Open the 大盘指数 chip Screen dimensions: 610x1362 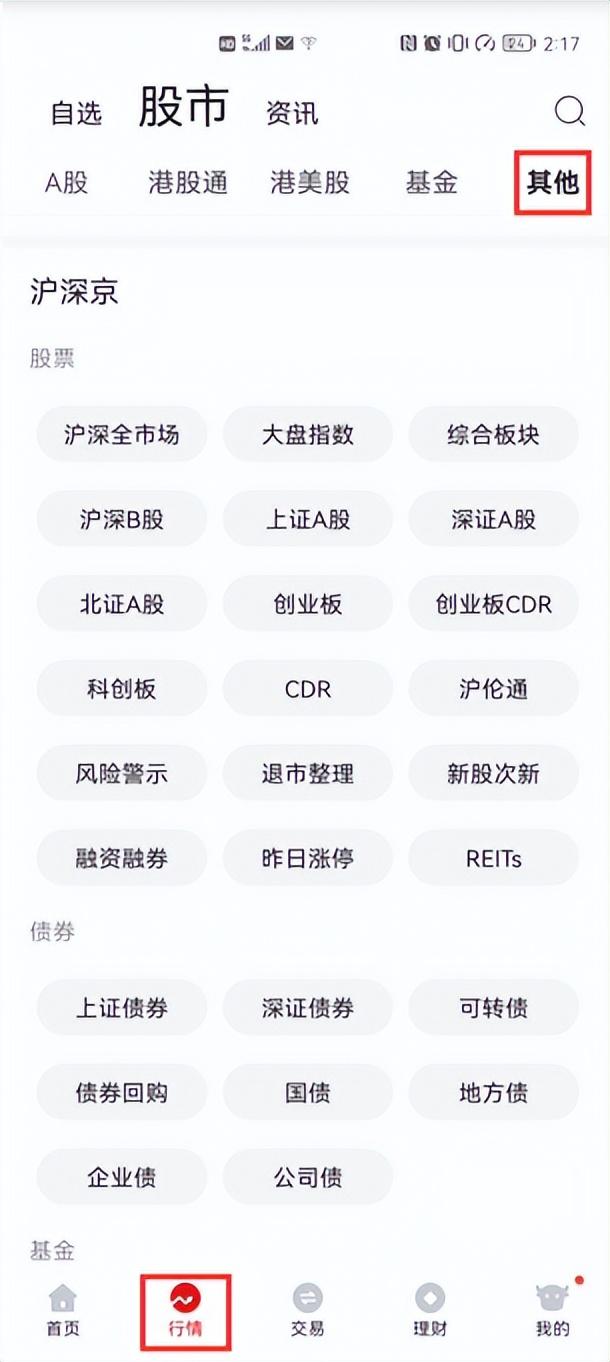(x=308, y=435)
